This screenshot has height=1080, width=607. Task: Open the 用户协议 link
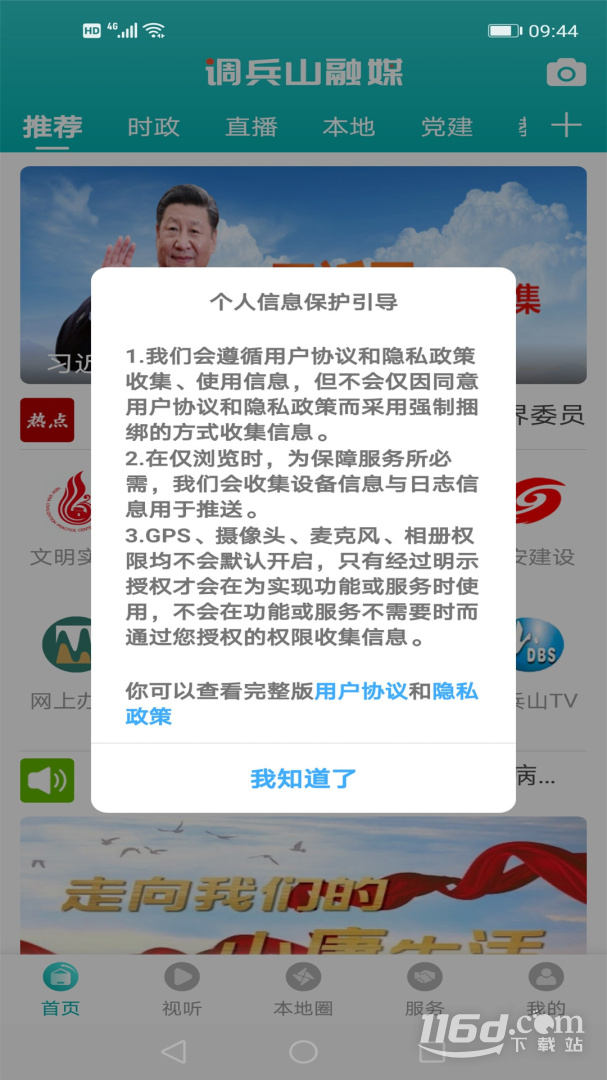pyautogui.click(x=361, y=691)
